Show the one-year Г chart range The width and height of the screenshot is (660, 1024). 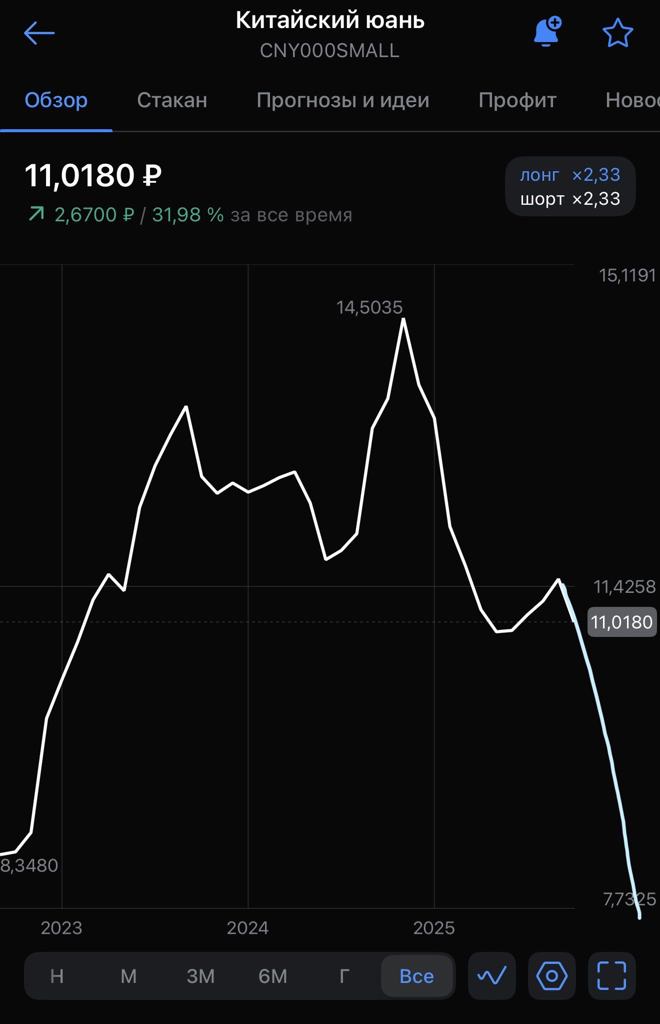pyautogui.click(x=344, y=976)
